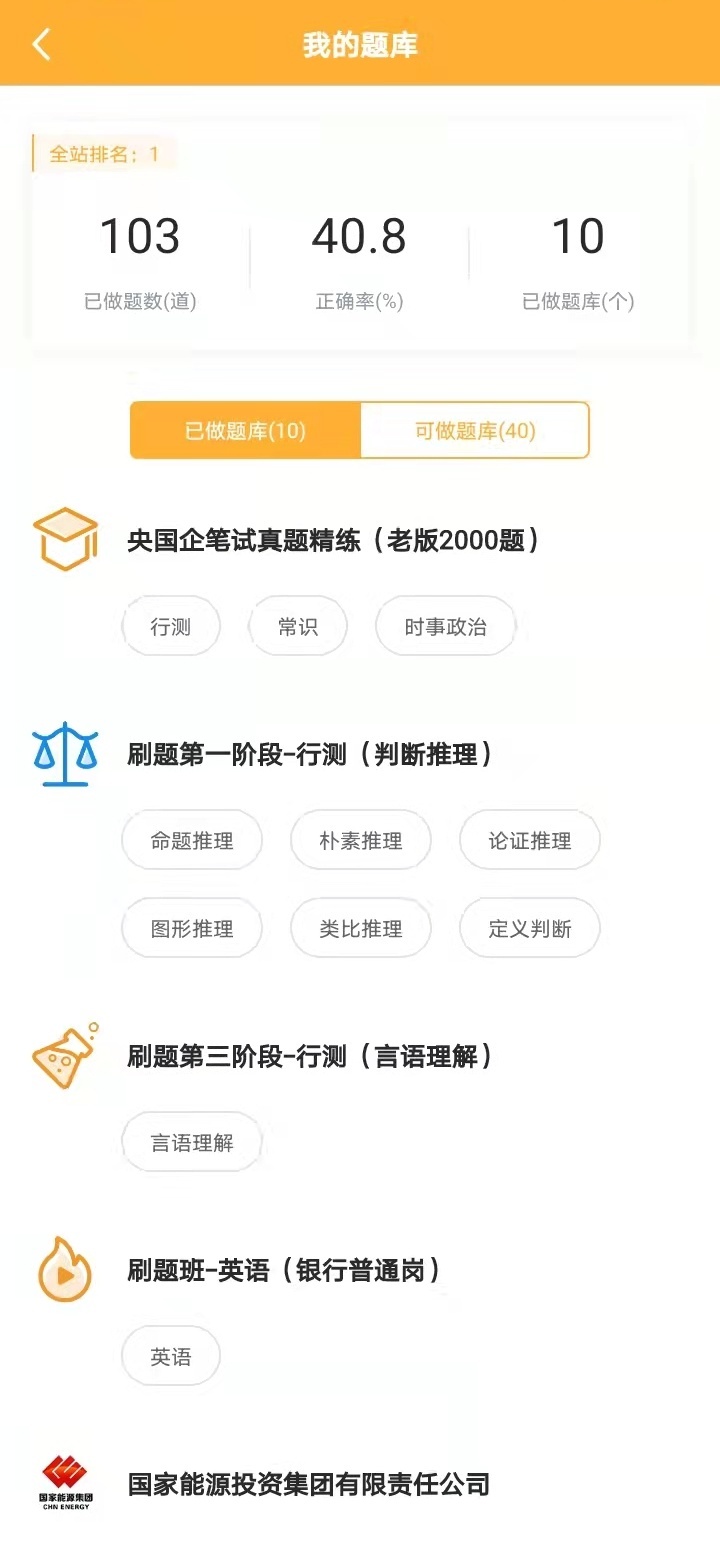The image size is (720, 1553).
Task: Select the 类比推理 filter option
Action: click(x=360, y=928)
